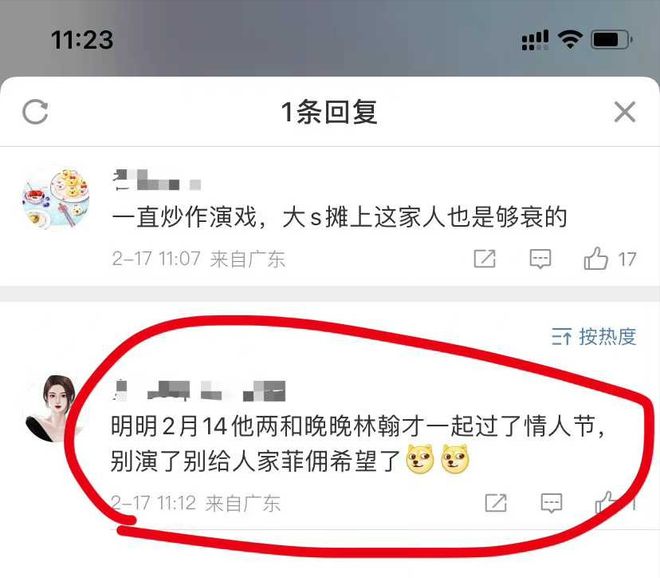This screenshot has width=660, height=578.
Task: Change sorting via 按热度
Action: click(x=594, y=337)
